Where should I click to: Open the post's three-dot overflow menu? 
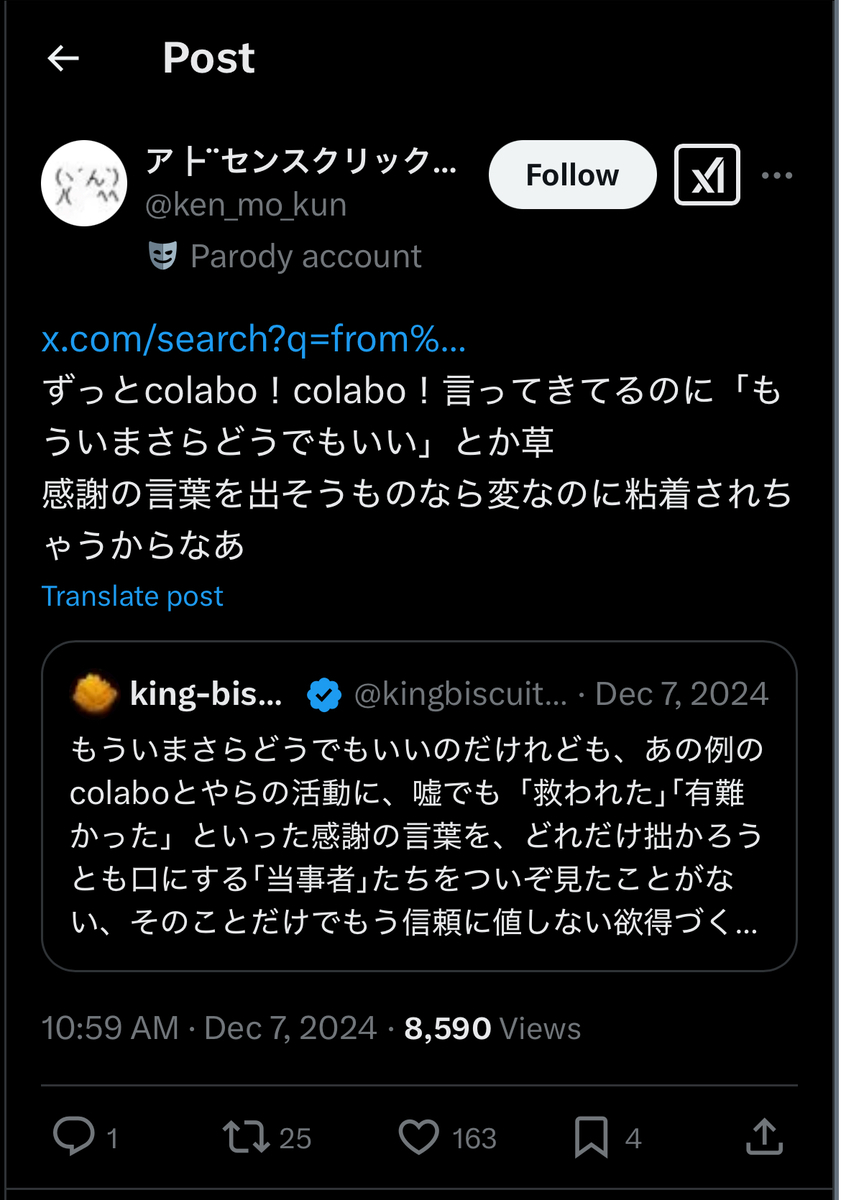[777, 176]
